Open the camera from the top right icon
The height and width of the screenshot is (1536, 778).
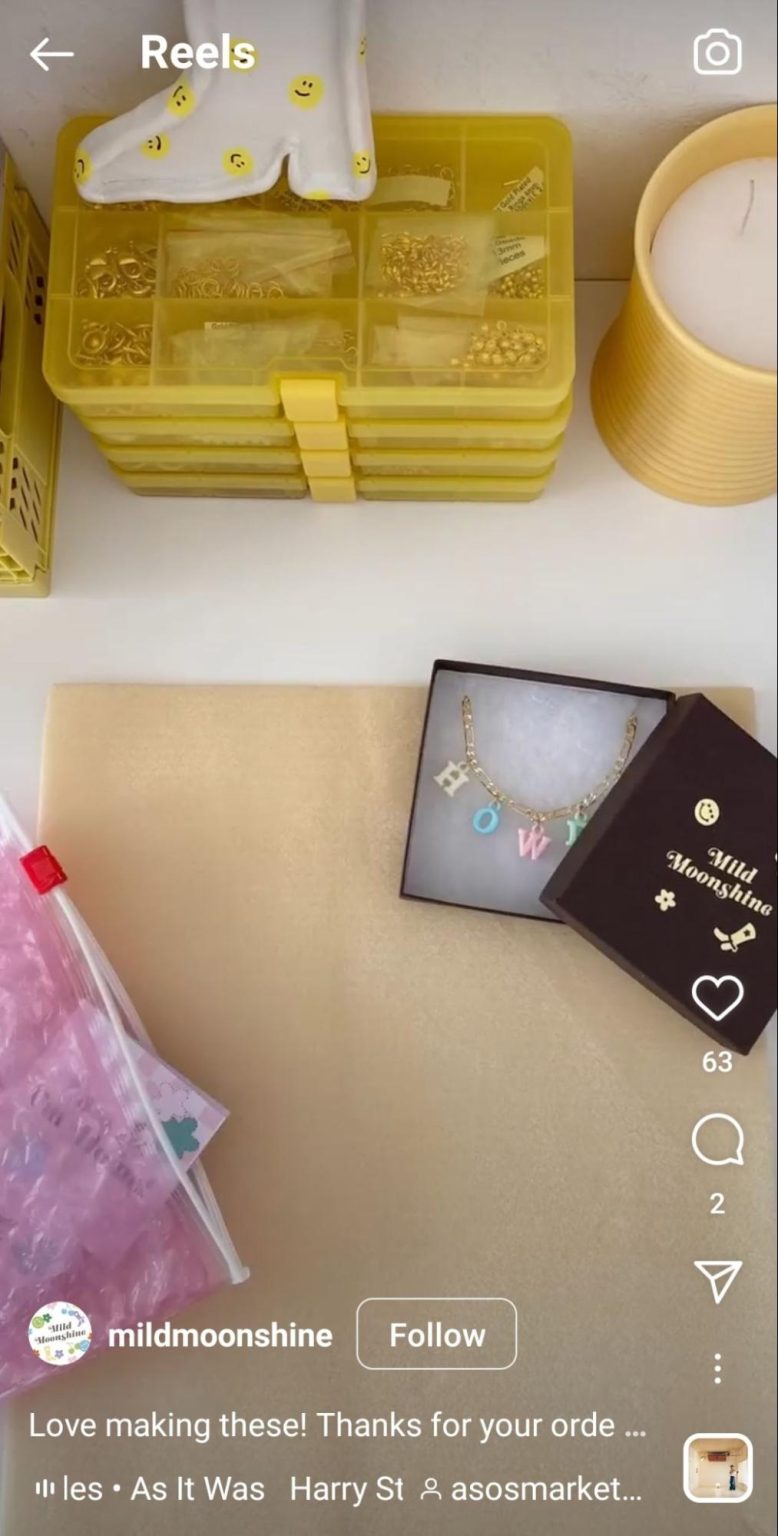[x=718, y=52]
